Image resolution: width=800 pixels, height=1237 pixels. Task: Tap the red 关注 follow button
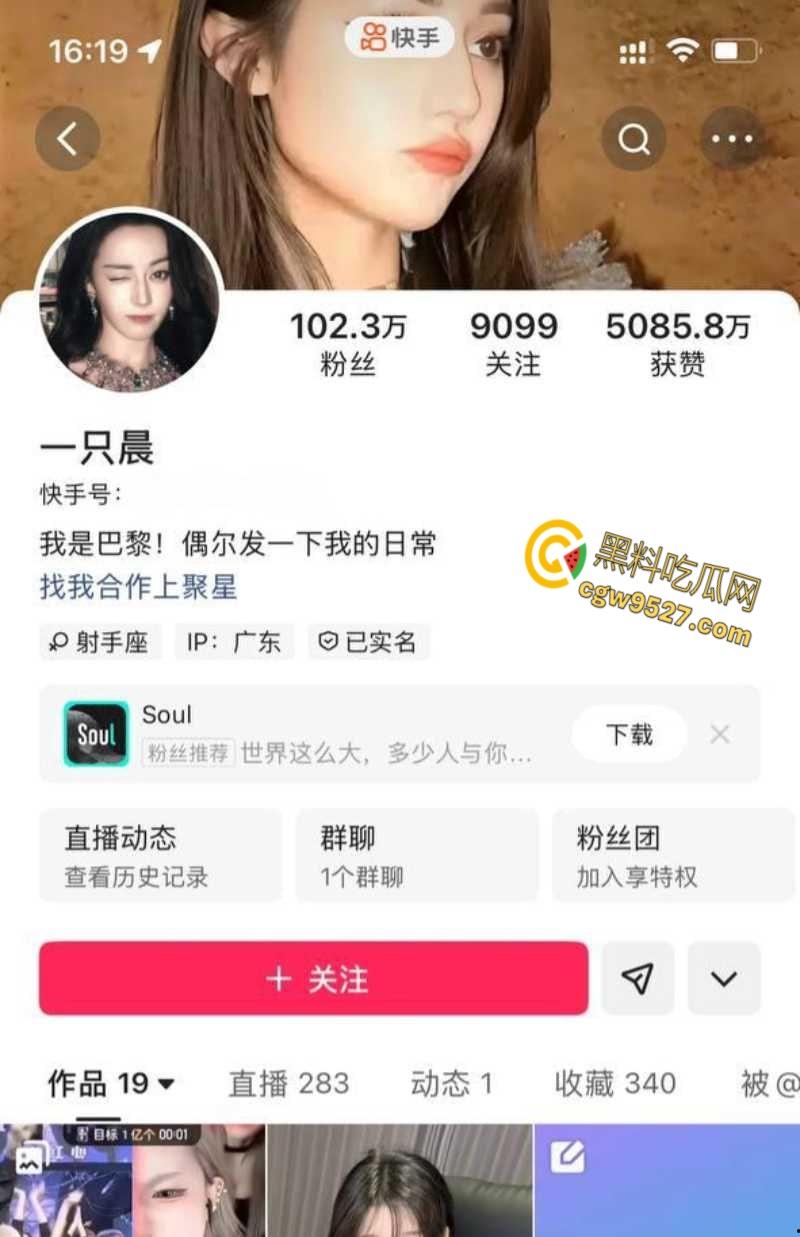[314, 978]
